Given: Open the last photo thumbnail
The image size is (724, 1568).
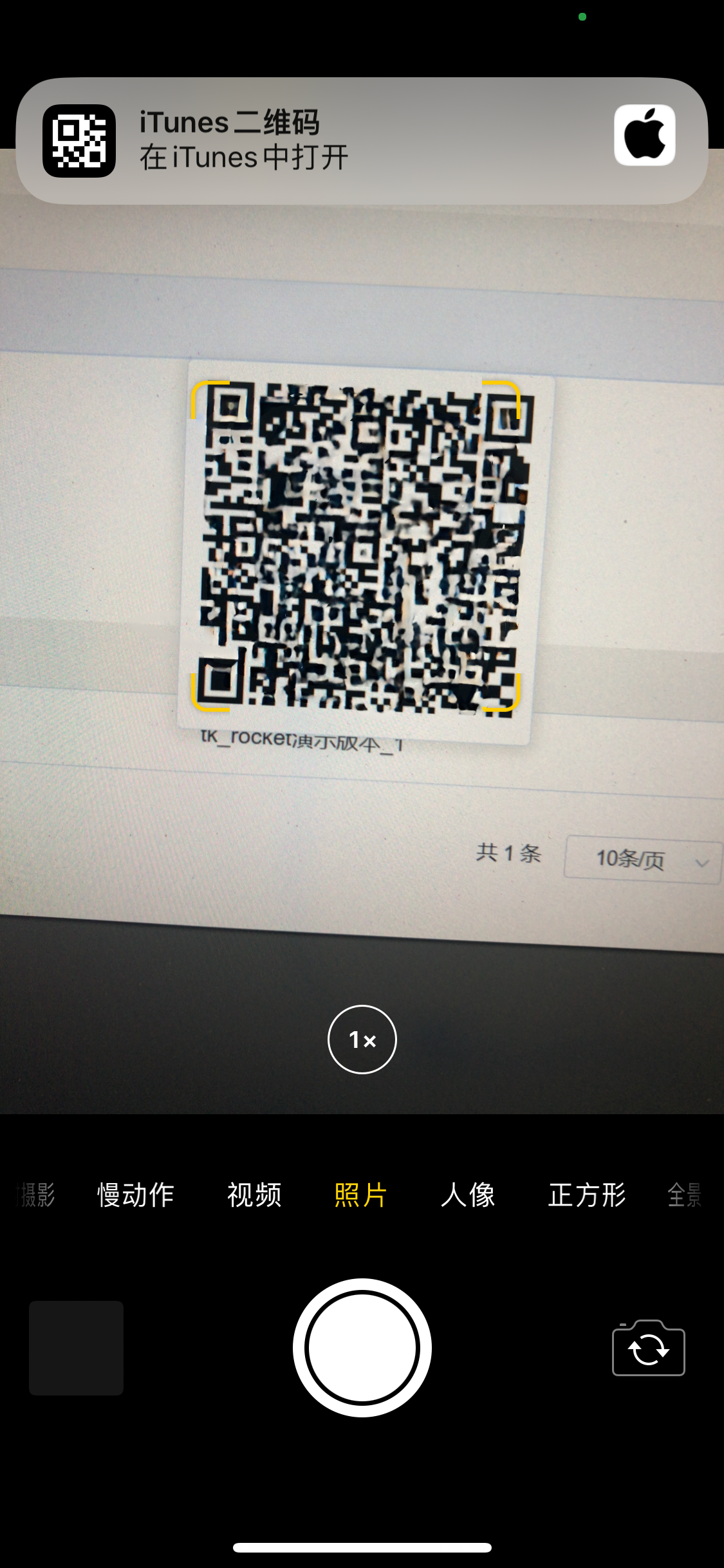Looking at the screenshot, I should [x=76, y=1347].
